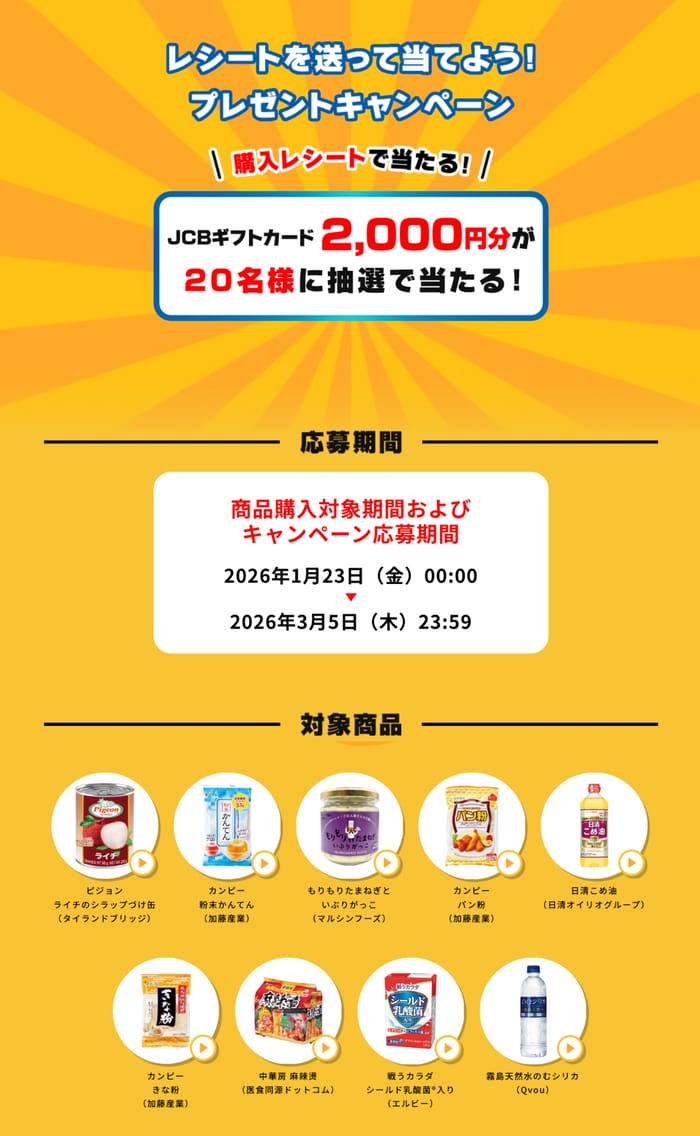The width and height of the screenshot is (700, 1136).
Task: Open the Pigeon lychee in syrup can product
Action: pyautogui.click(x=105, y=826)
